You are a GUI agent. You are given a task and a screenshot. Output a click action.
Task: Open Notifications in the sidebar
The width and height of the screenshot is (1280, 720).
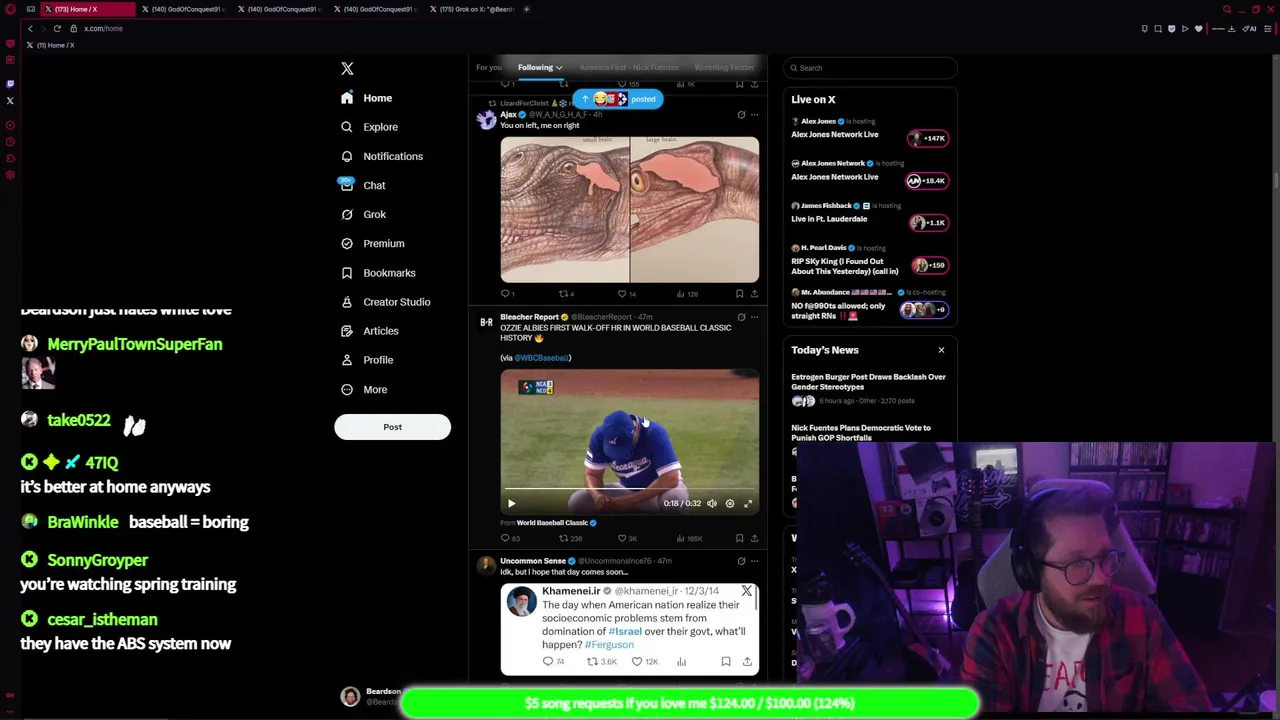(392, 156)
